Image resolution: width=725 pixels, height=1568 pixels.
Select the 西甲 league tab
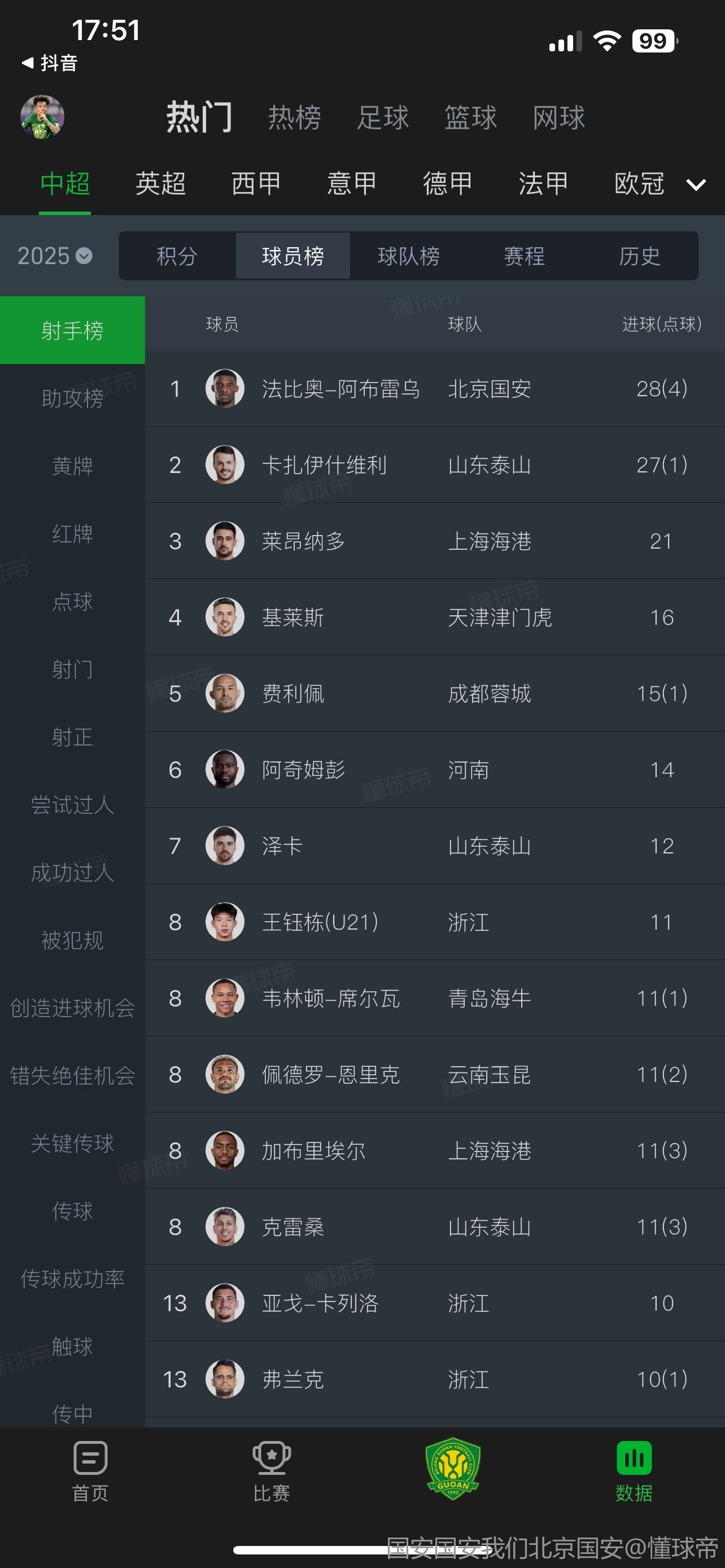(x=256, y=183)
